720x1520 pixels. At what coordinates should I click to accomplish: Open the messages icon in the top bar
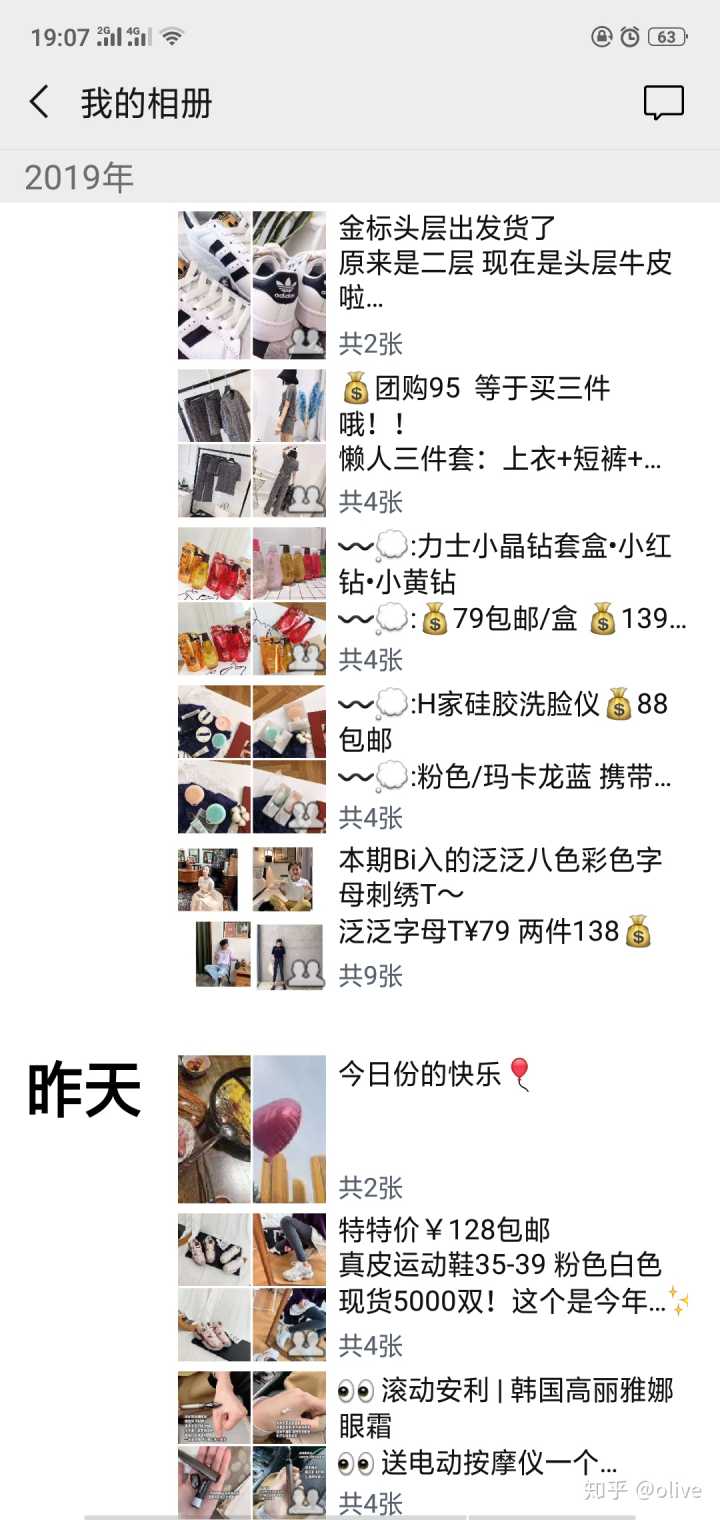tap(663, 103)
